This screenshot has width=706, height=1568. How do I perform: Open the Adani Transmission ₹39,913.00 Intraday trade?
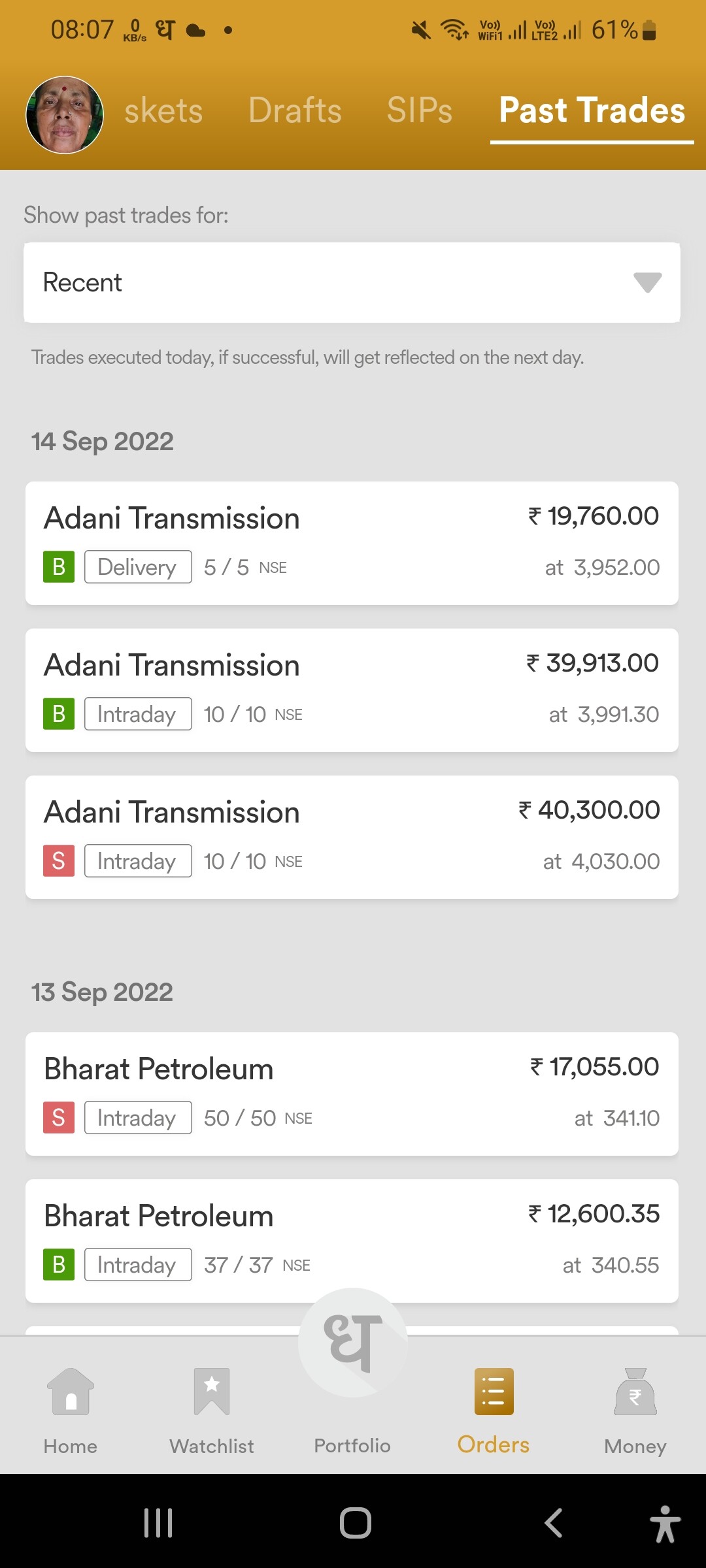[x=352, y=690]
